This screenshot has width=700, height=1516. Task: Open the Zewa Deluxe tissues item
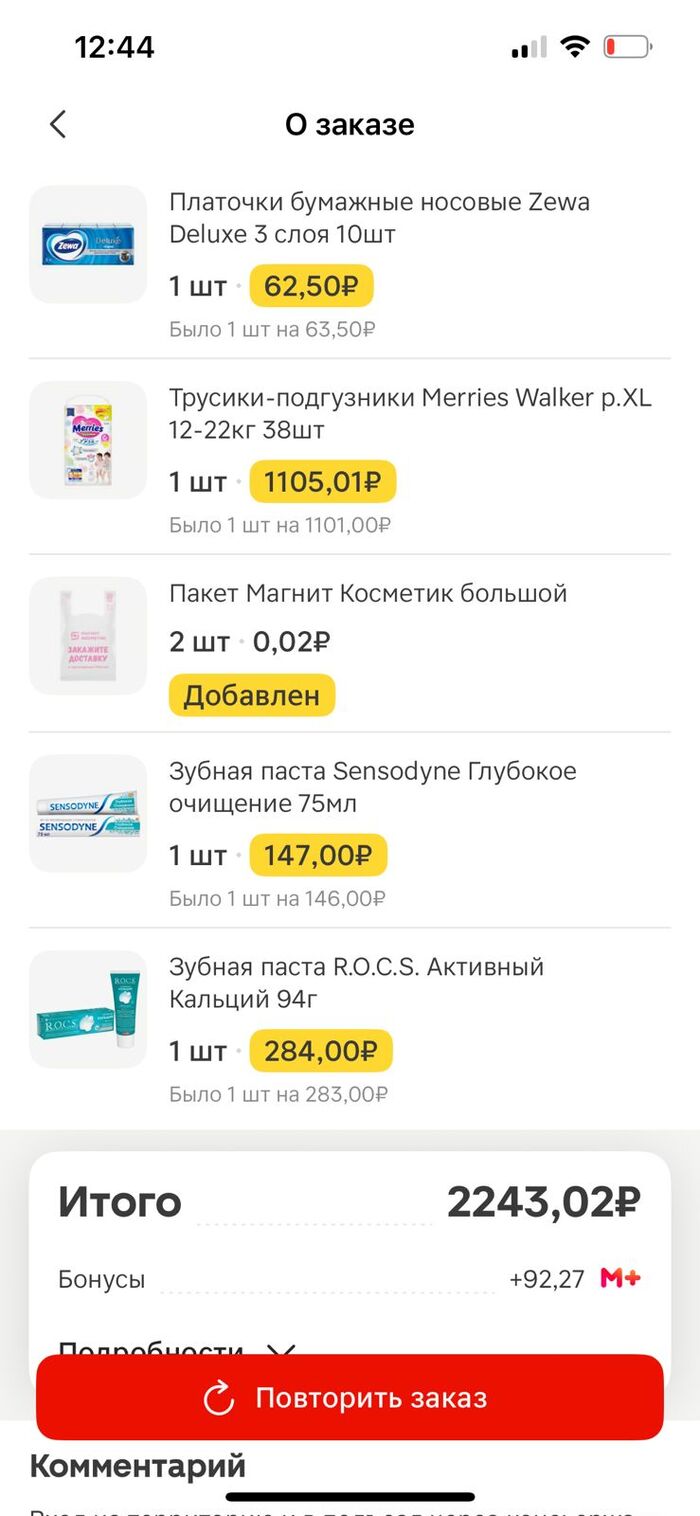(379, 218)
